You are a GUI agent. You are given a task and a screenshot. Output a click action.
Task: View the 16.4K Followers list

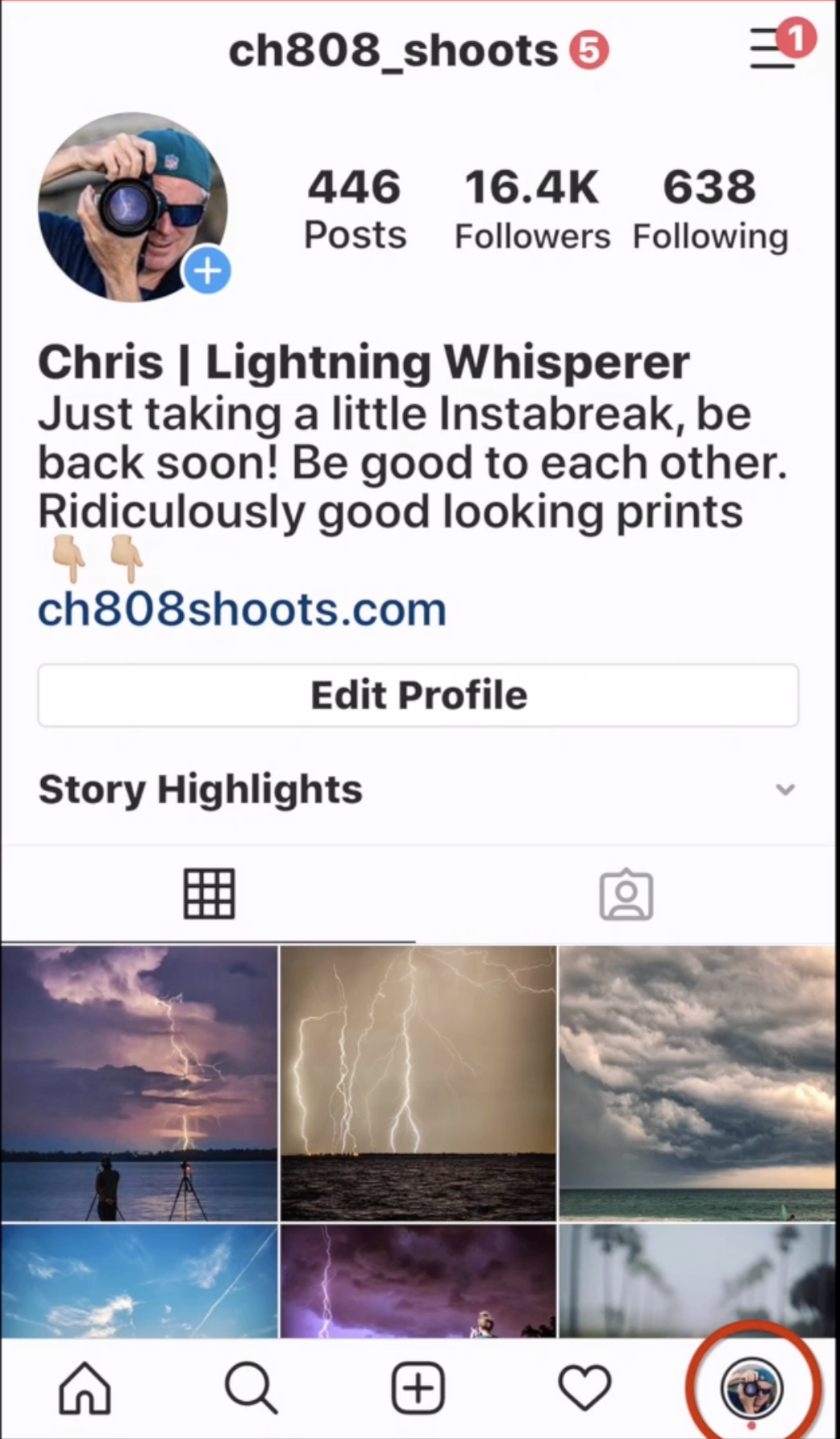pyautogui.click(x=532, y=210)
